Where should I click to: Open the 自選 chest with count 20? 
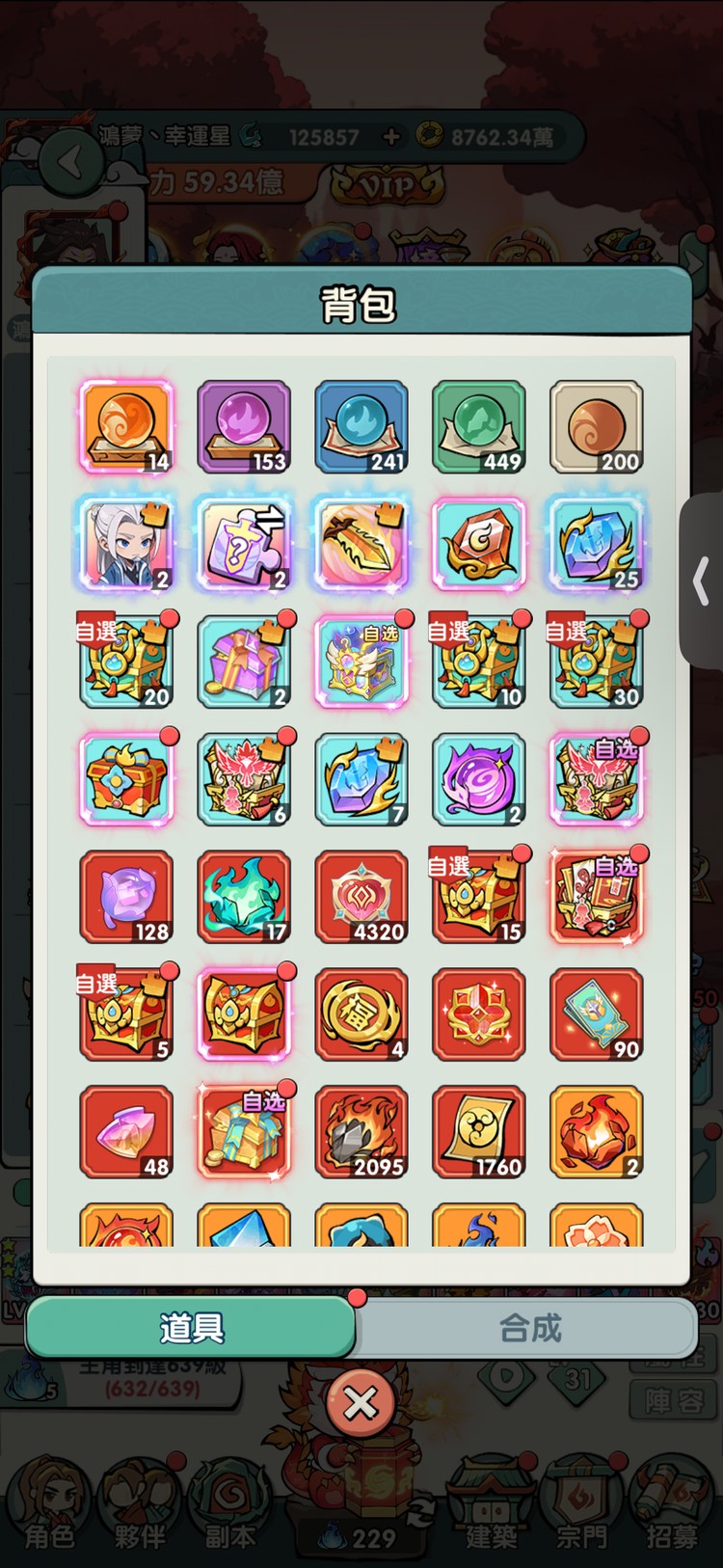(x=126, y=662)
